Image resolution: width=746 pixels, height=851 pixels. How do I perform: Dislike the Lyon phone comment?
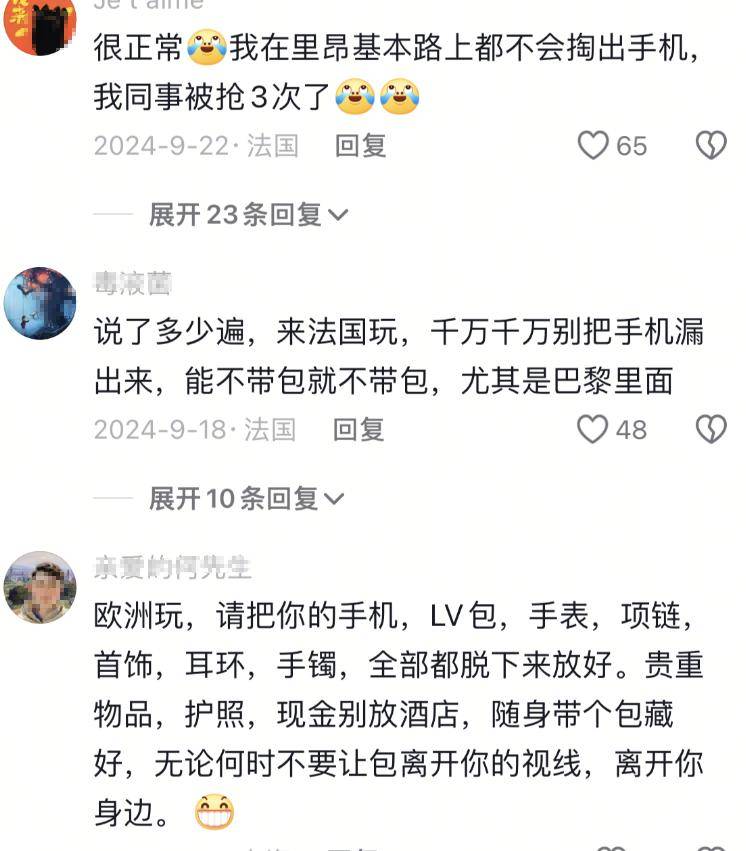[x=710, y=146]
